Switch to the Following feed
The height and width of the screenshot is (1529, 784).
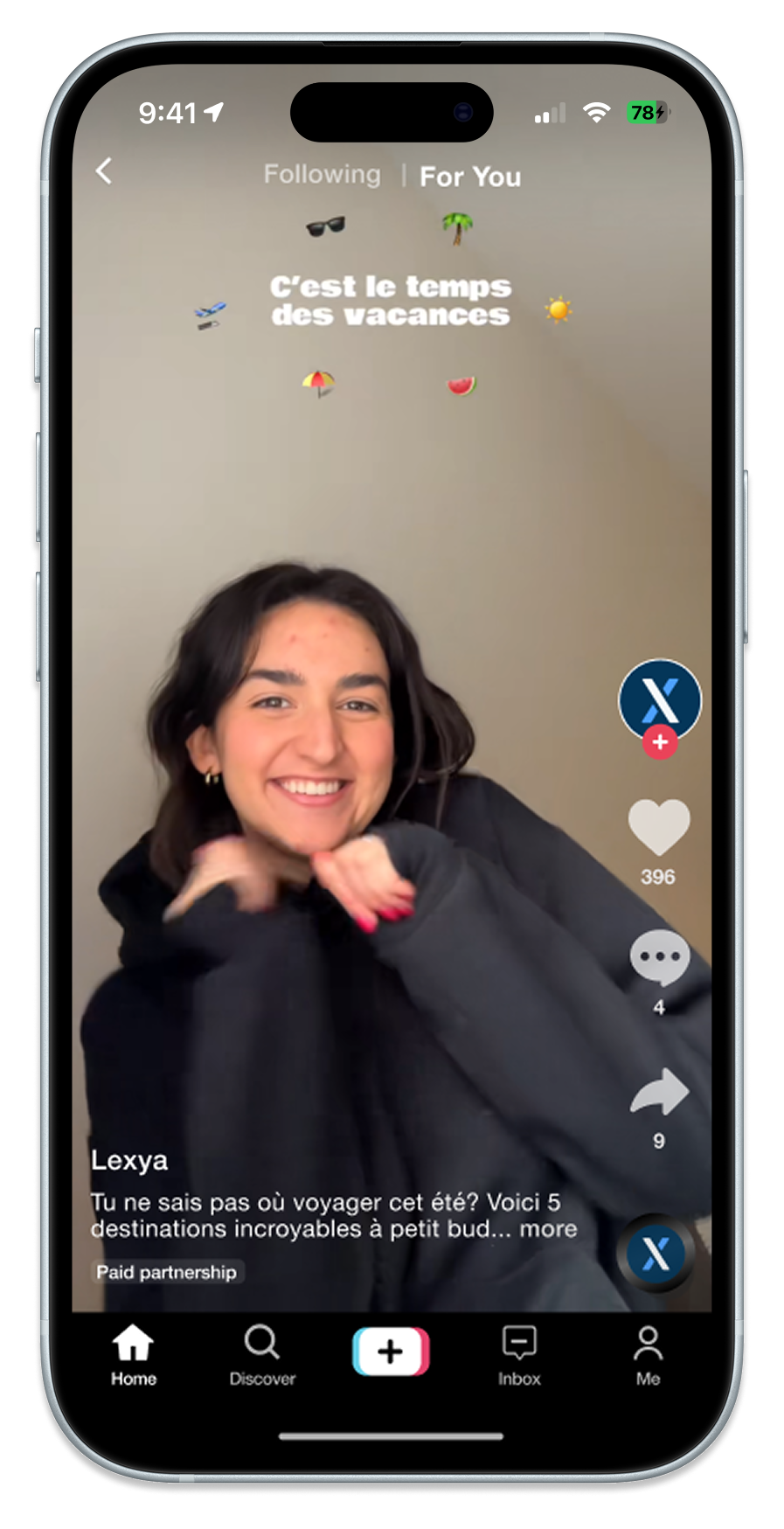tap(322, 175)
